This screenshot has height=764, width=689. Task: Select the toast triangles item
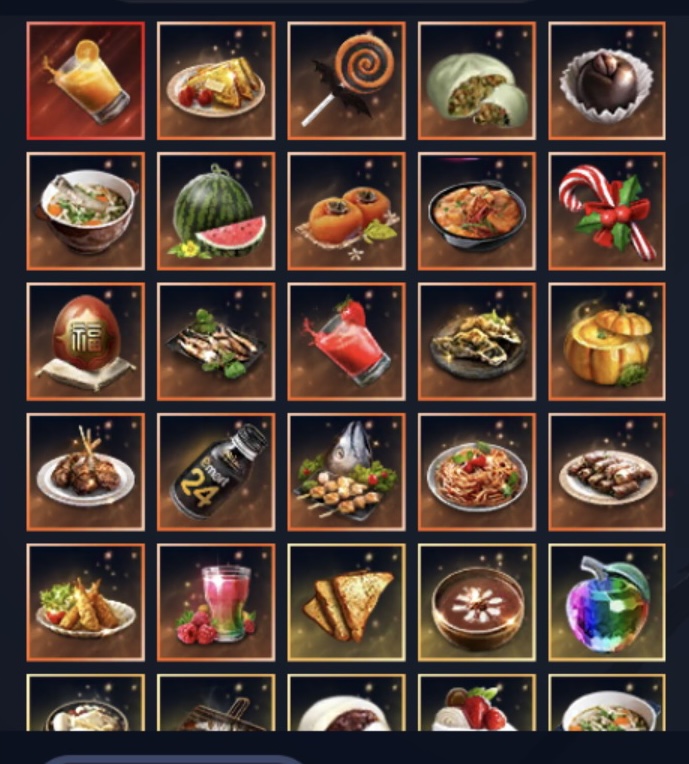[x=346, y=603]
